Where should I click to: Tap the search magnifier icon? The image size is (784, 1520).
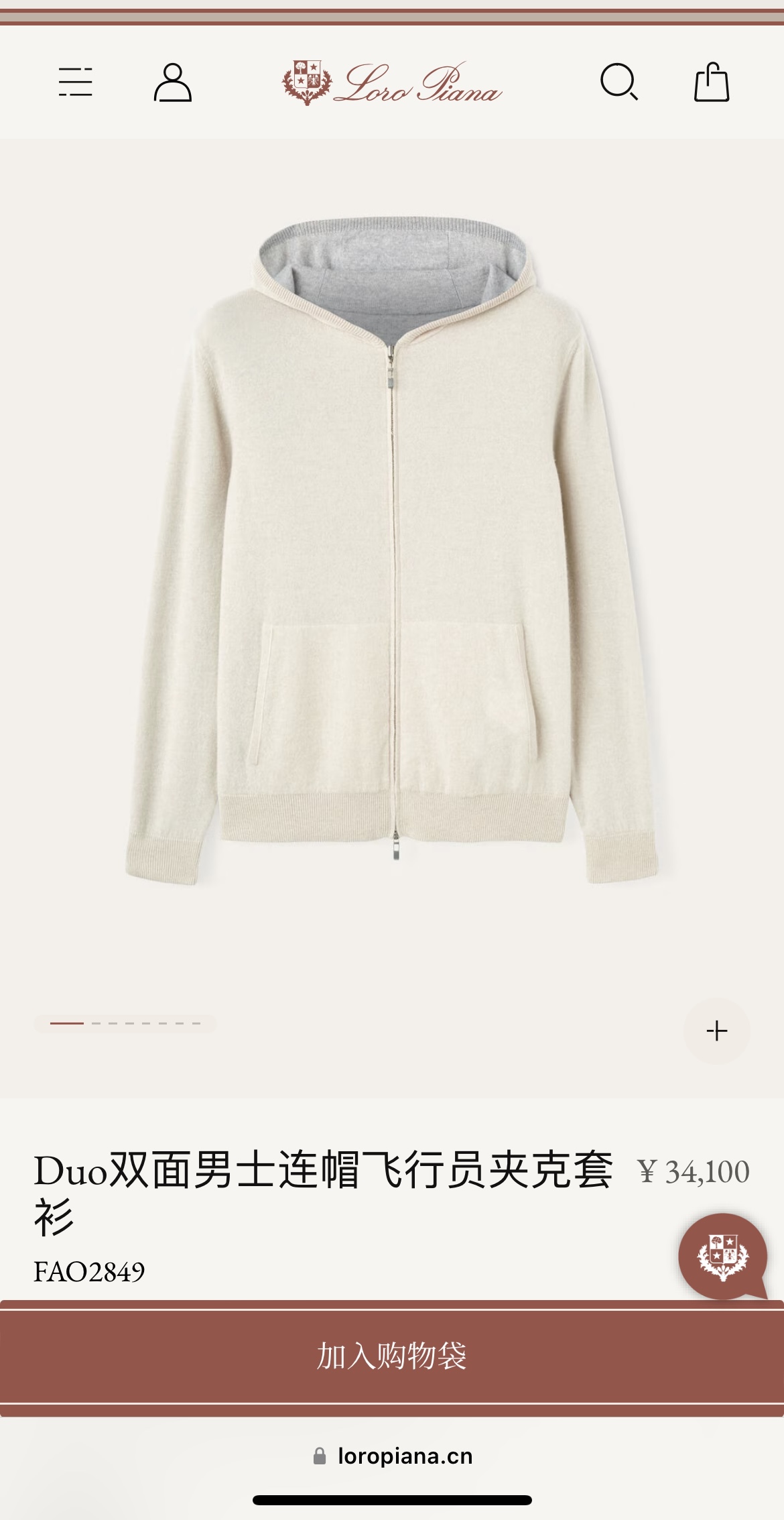(x=618, y=82)
